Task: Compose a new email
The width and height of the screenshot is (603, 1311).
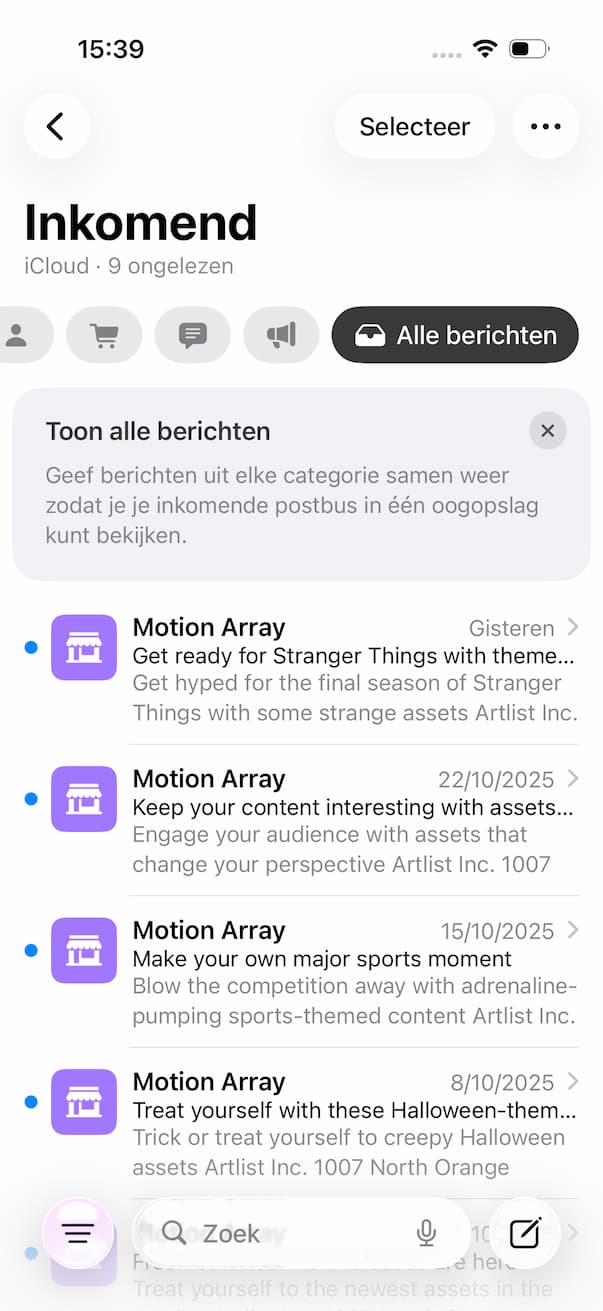Action: tap(524, 1233)
